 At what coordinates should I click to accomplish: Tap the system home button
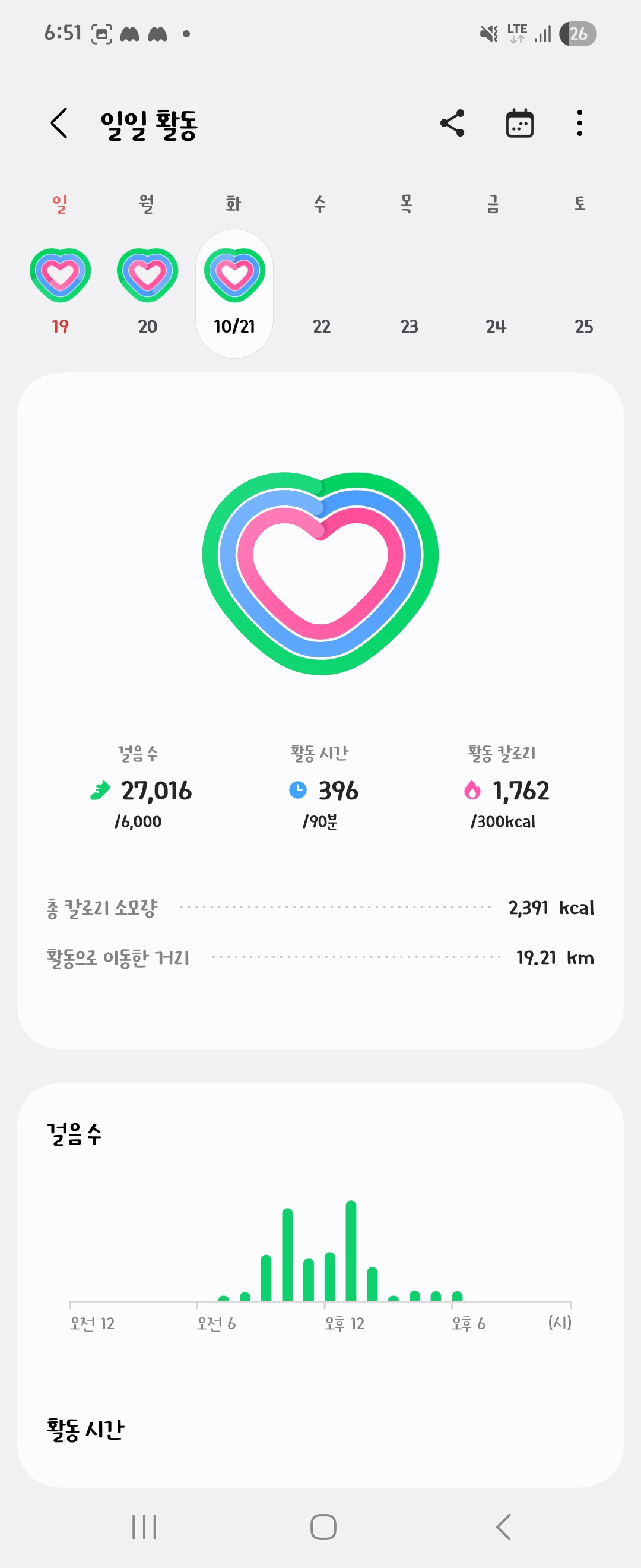(323, 1526)
